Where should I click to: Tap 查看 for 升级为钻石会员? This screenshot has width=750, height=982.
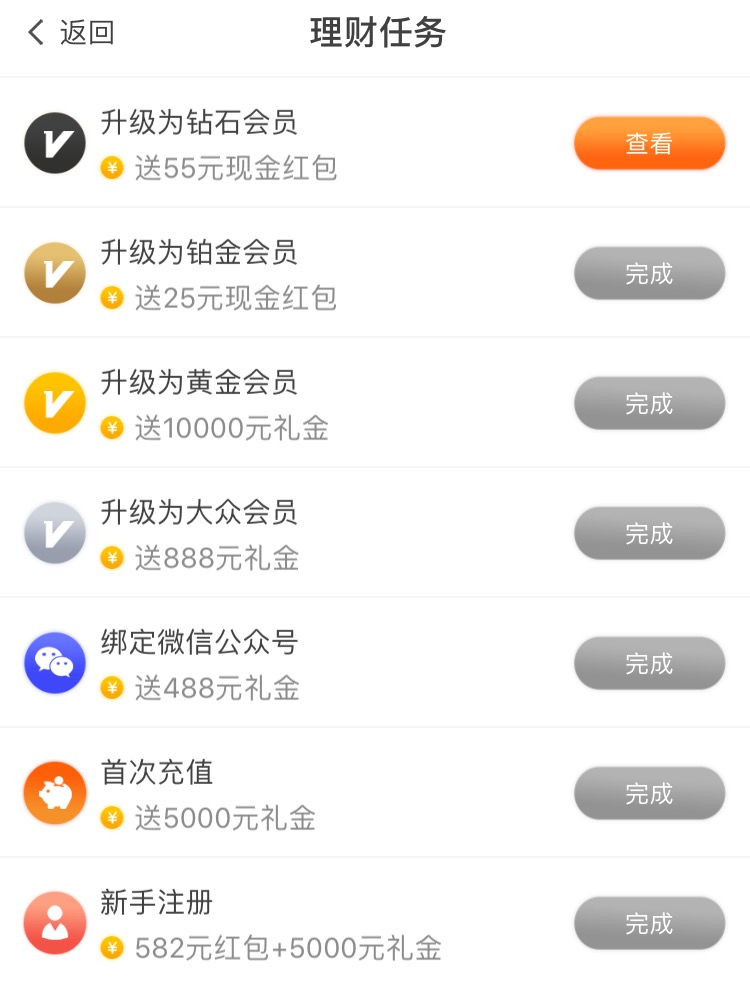[649, 144]
